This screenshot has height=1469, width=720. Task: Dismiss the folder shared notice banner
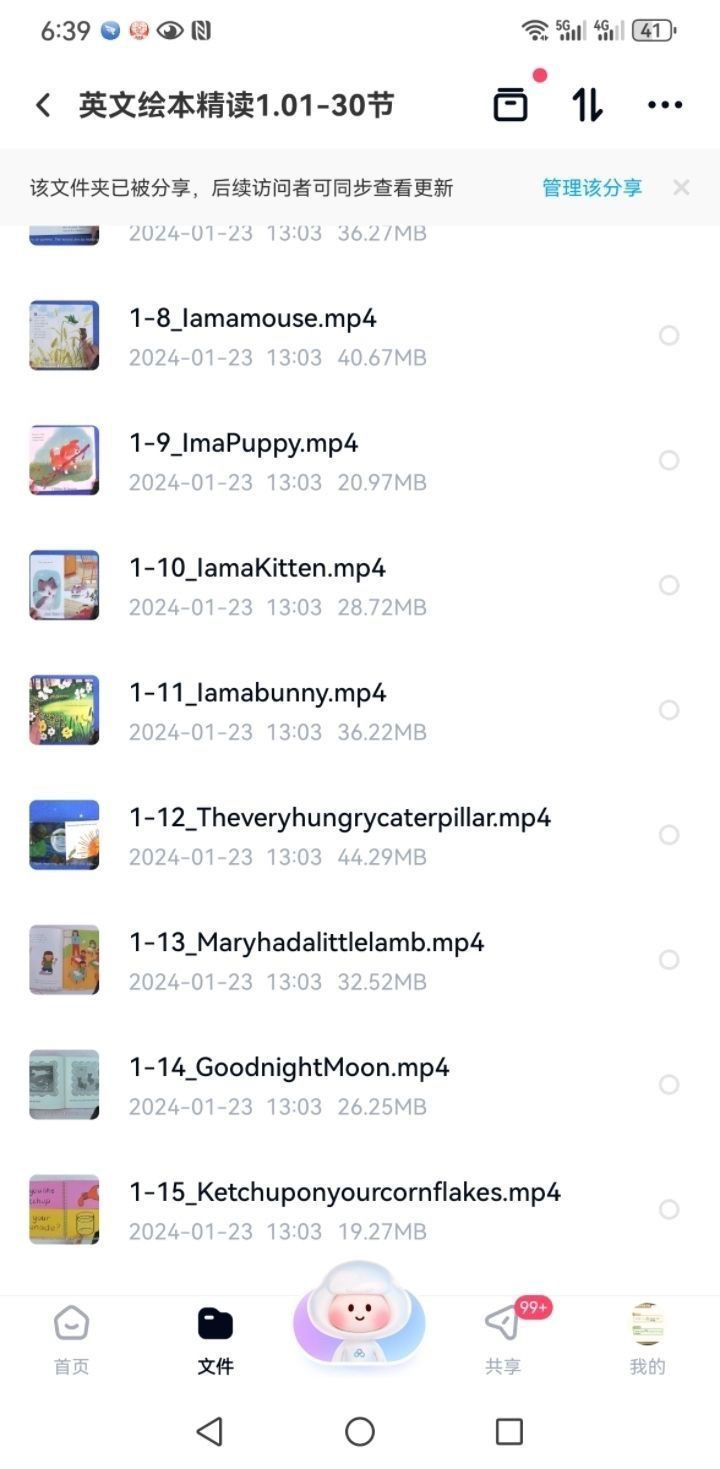tap(681, 187)
